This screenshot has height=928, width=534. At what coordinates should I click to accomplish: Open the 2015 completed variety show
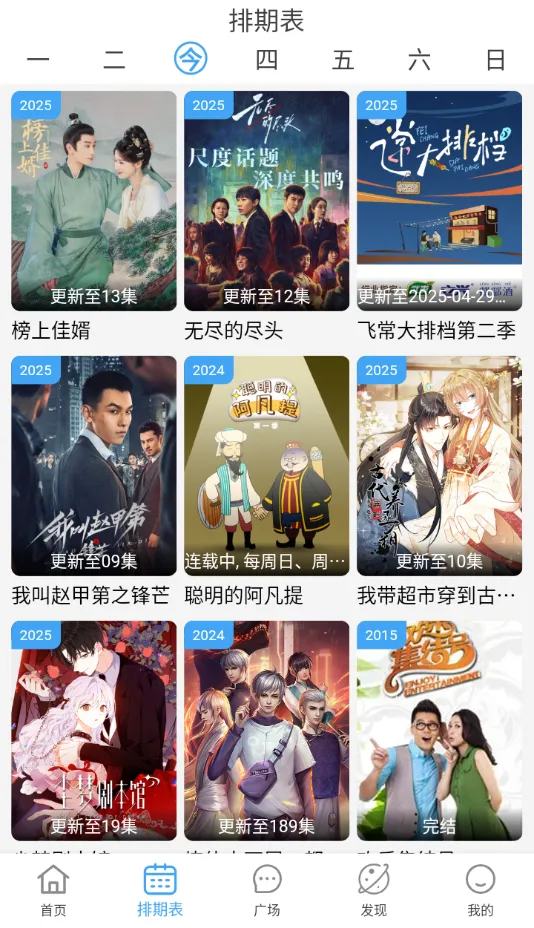point(439,731)
